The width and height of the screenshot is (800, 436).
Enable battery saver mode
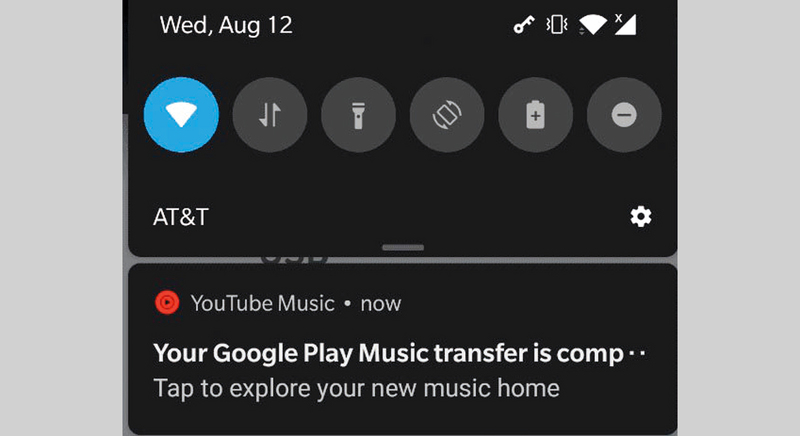coord(535,115)
